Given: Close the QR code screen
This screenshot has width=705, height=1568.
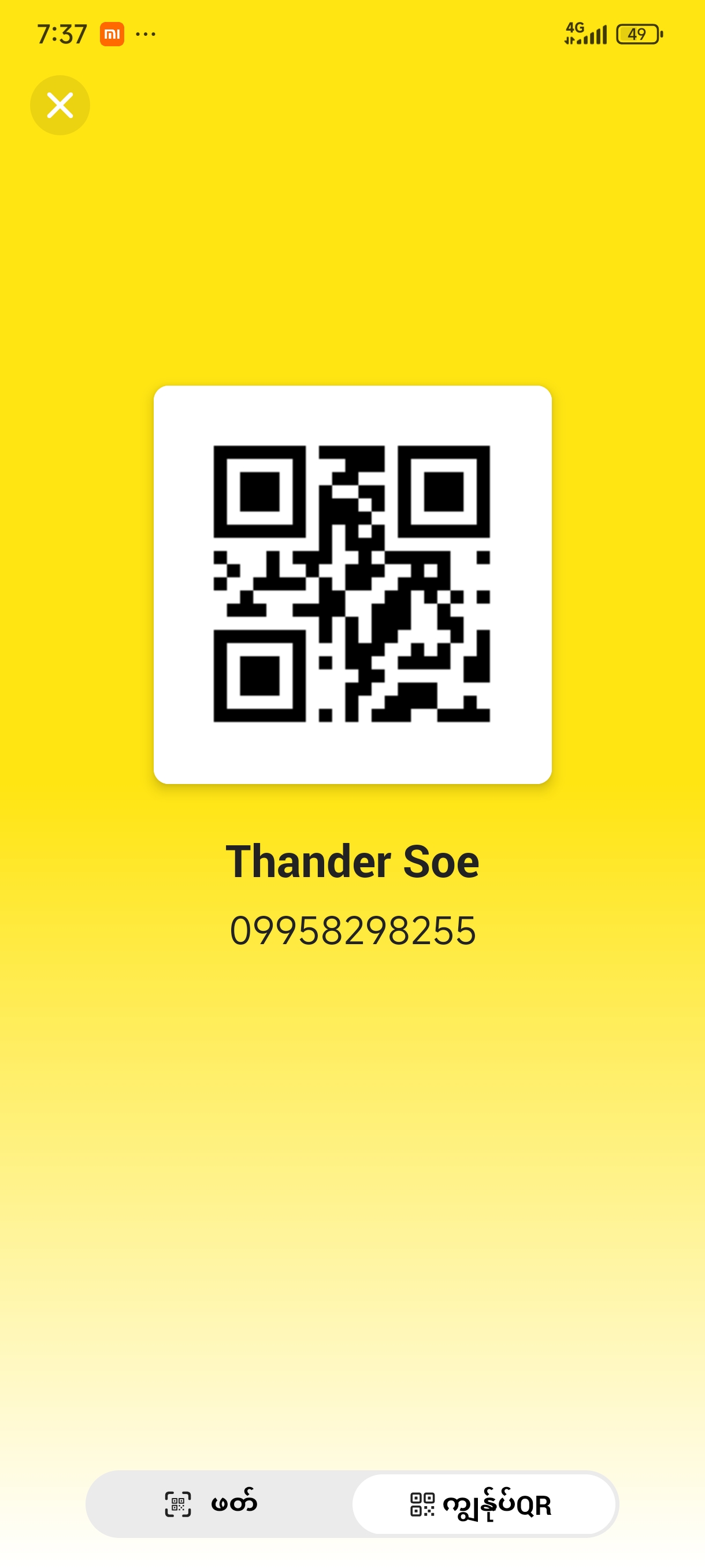Looking at the screenshot, I should pyautogui.click(x=60, y=105).
